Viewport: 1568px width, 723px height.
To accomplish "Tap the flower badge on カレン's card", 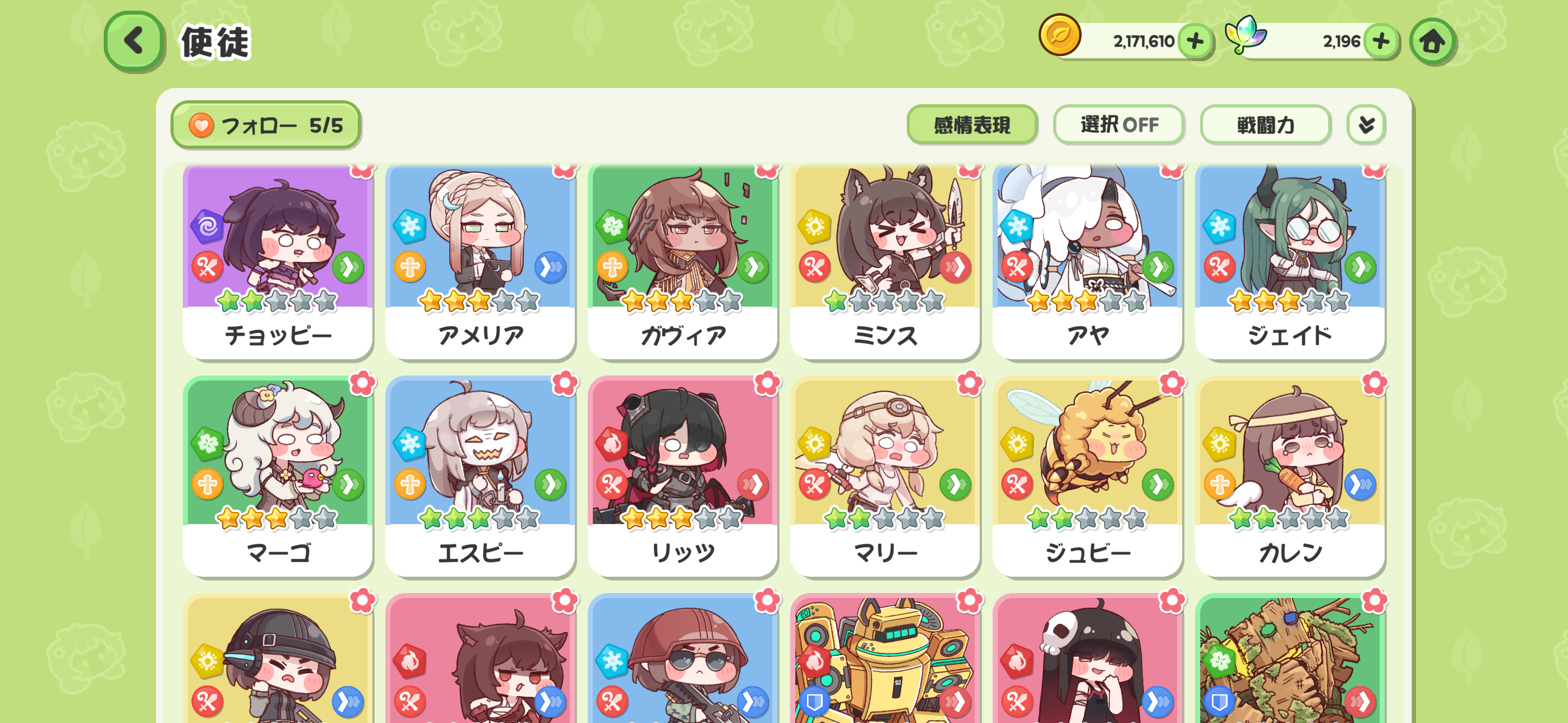I will coord(1374,383).
